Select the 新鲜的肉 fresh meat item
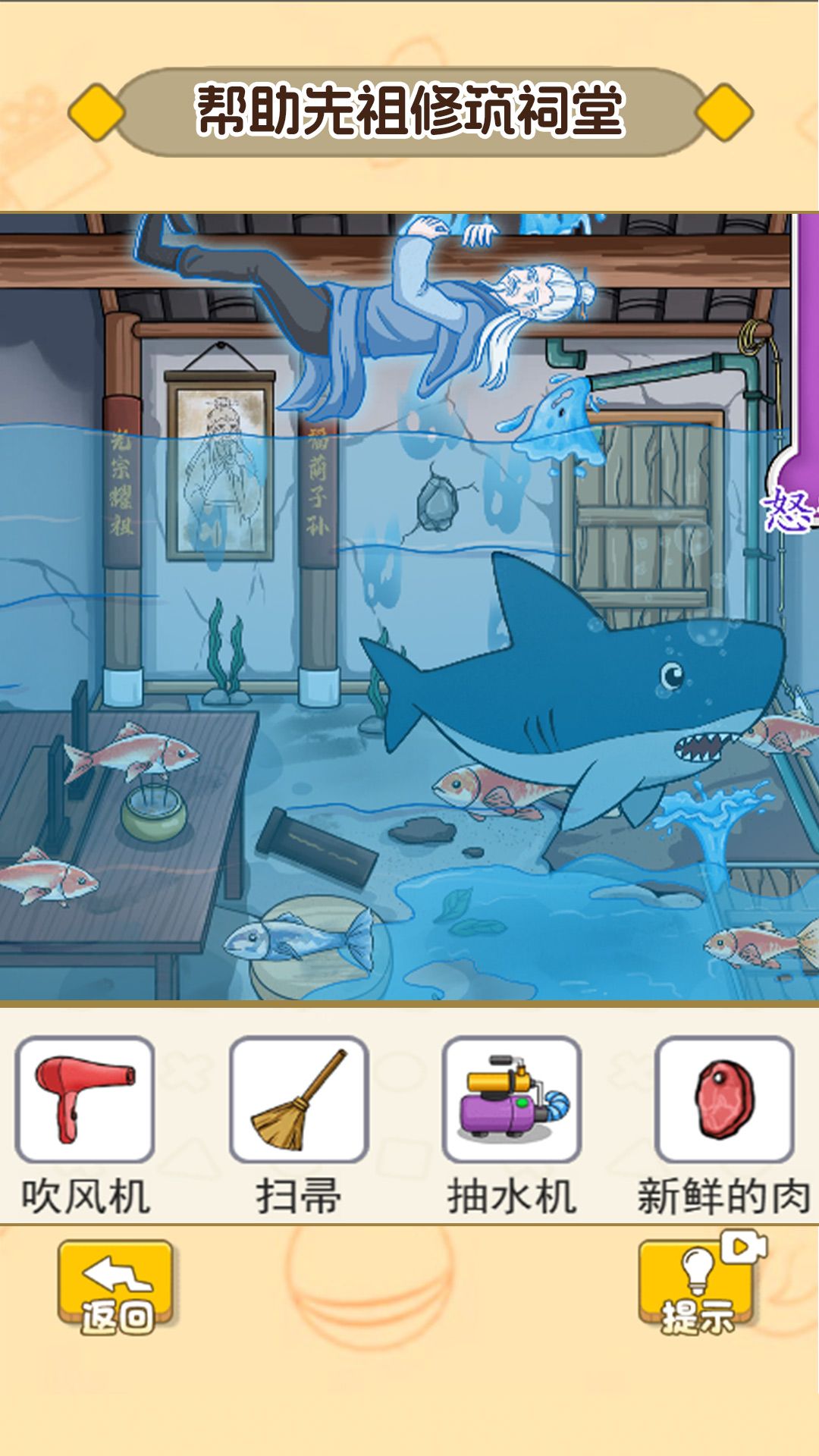 pos(724,1100)
